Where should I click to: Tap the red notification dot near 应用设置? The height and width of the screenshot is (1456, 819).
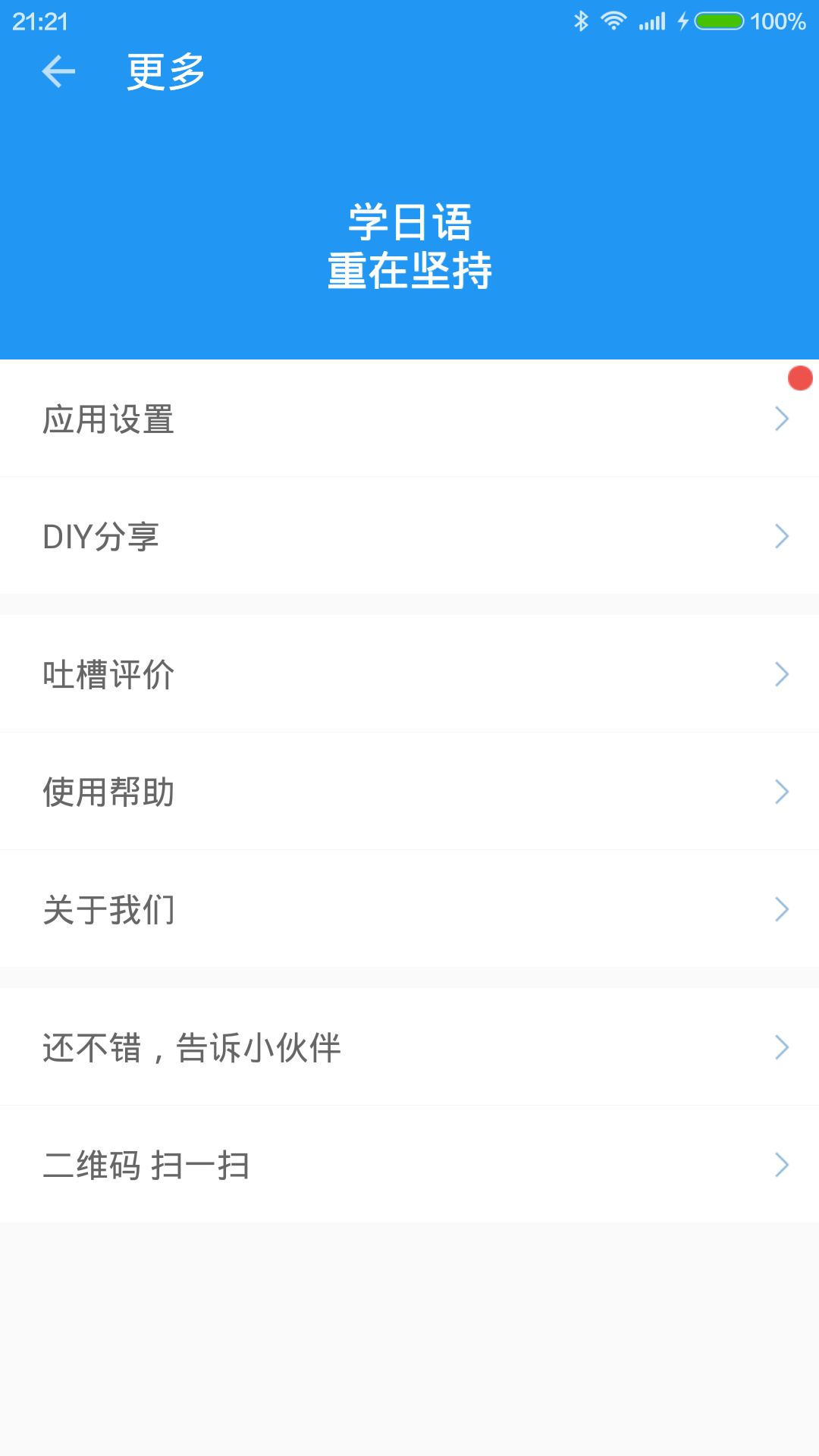click(799, 378)
